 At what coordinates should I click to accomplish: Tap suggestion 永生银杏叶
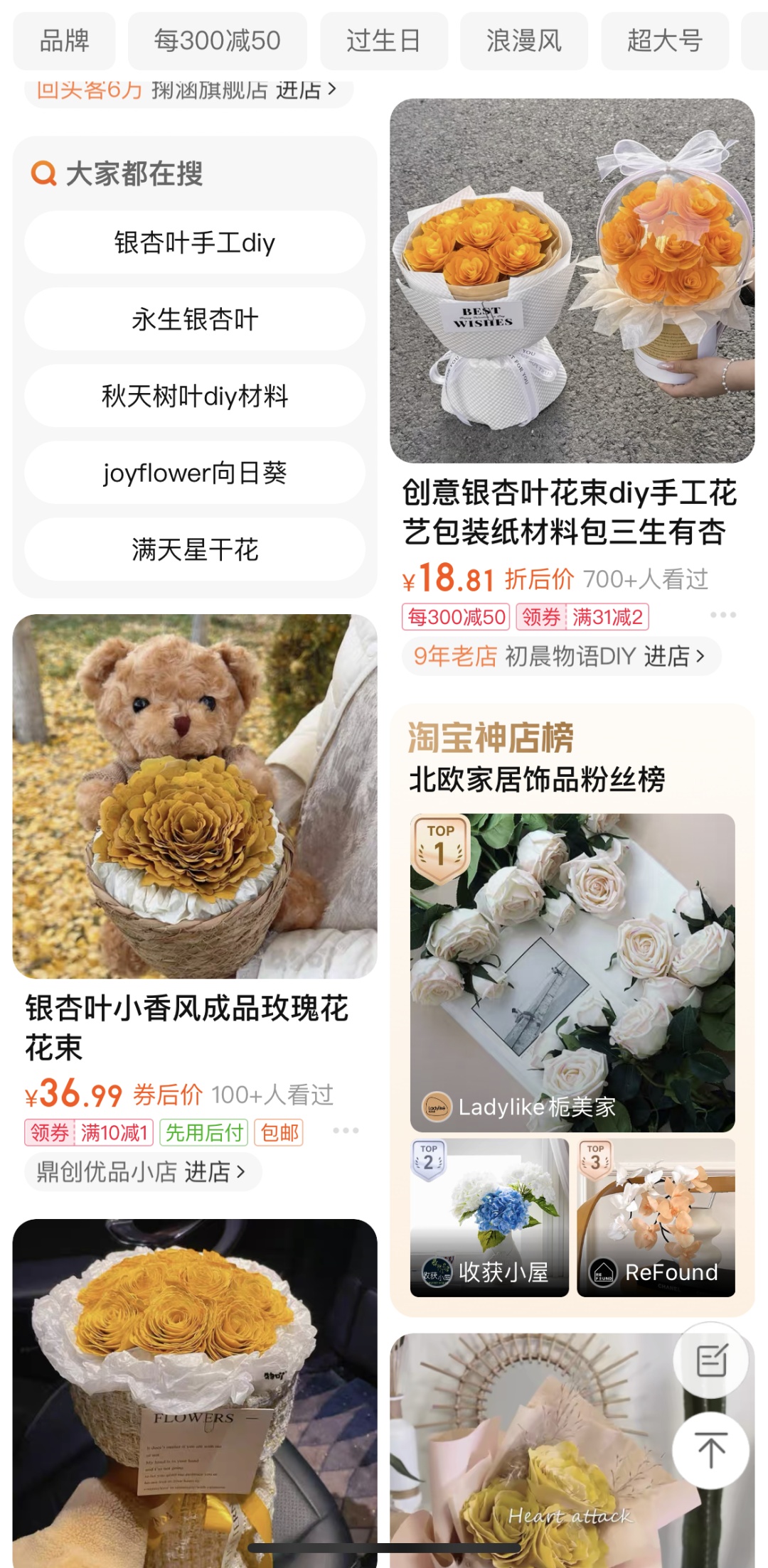point(194,320)
